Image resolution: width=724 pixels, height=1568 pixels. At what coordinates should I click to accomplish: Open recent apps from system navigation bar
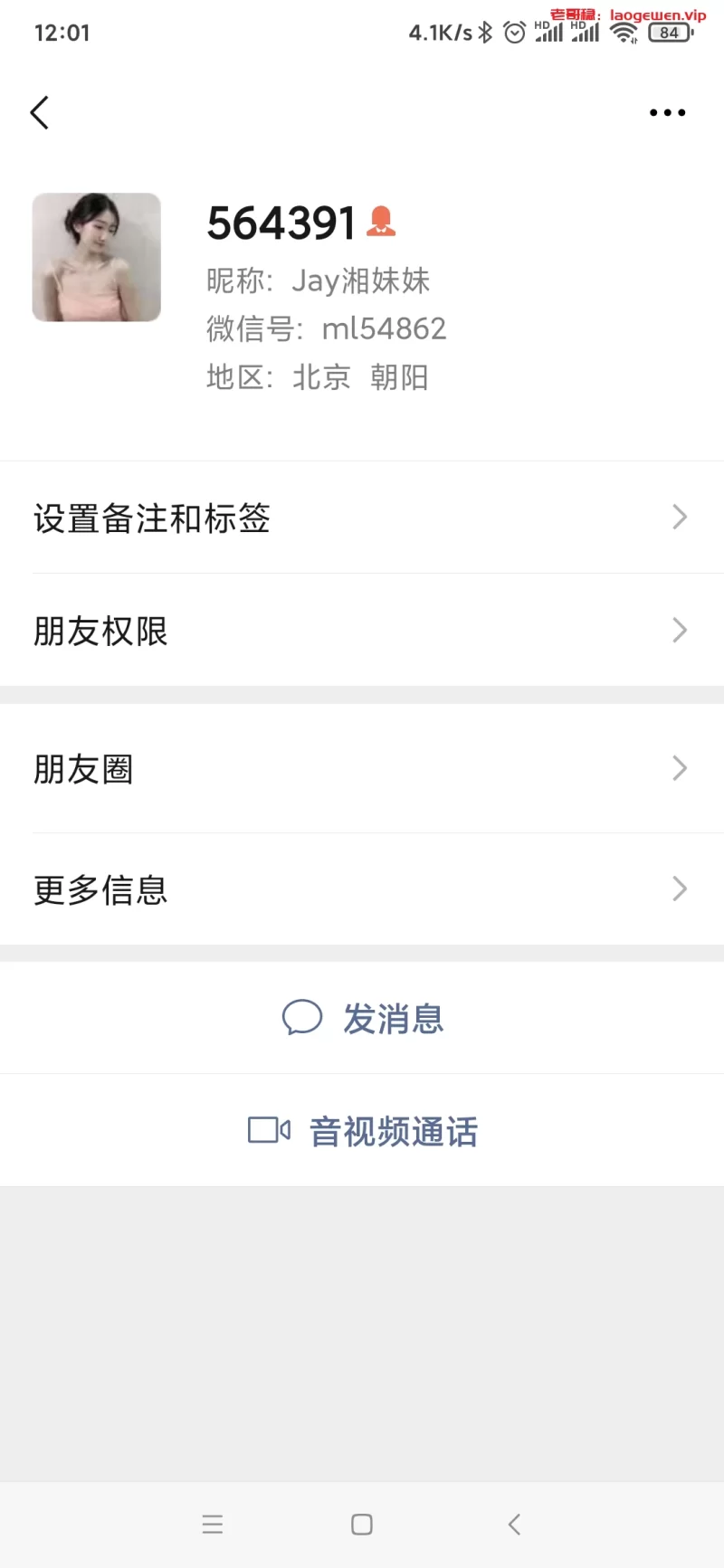pyautogui.click(x=213, y=1524)
